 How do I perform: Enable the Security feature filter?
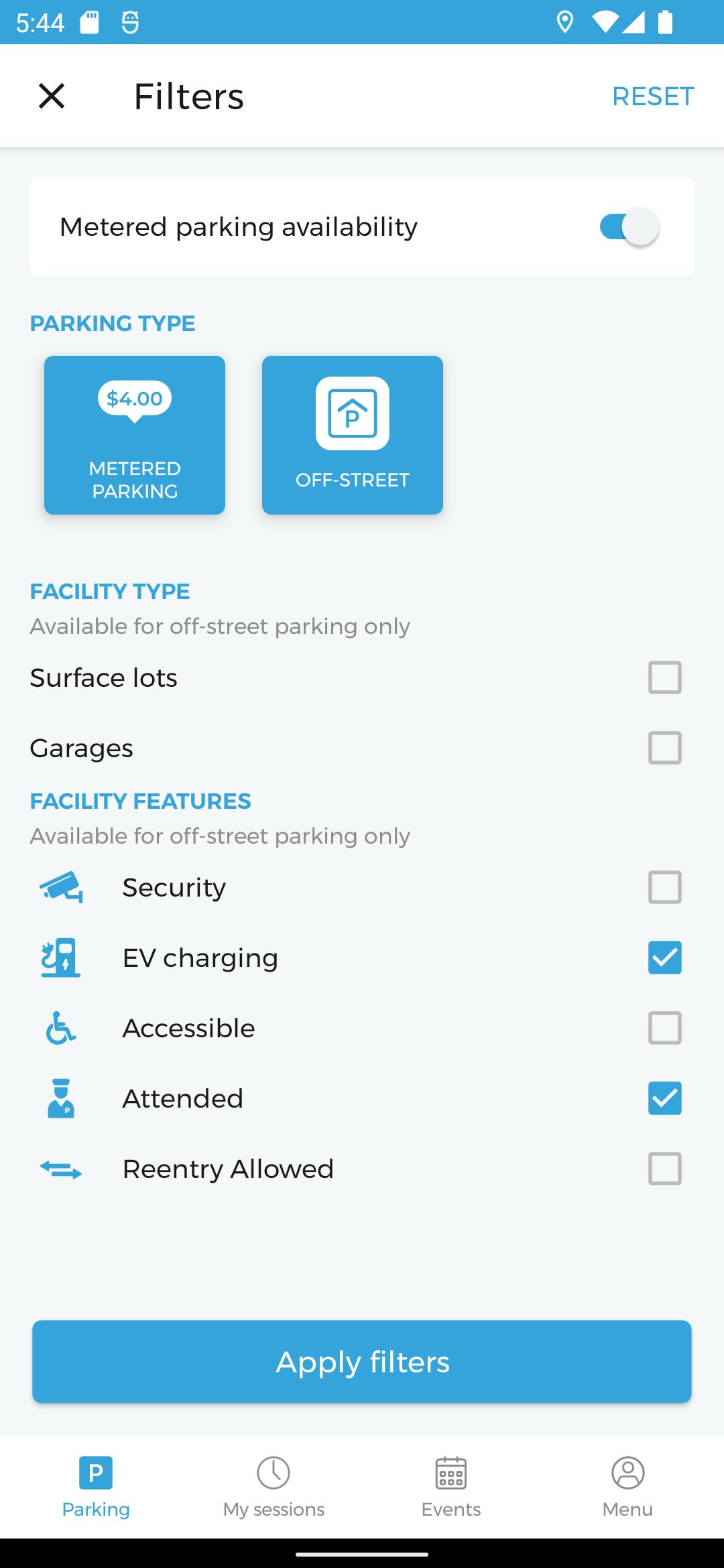[665, 887]
